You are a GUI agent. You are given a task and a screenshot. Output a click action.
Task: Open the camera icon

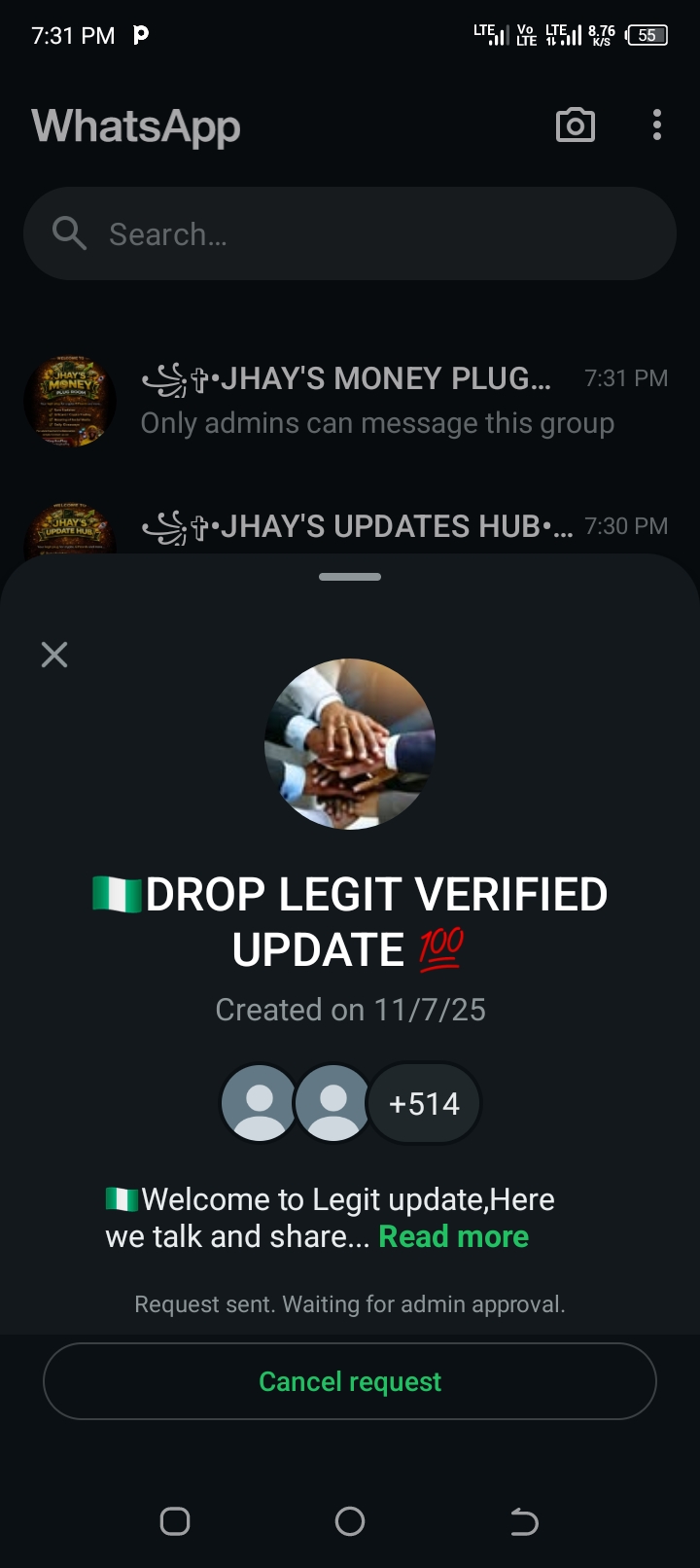point(575,125)
